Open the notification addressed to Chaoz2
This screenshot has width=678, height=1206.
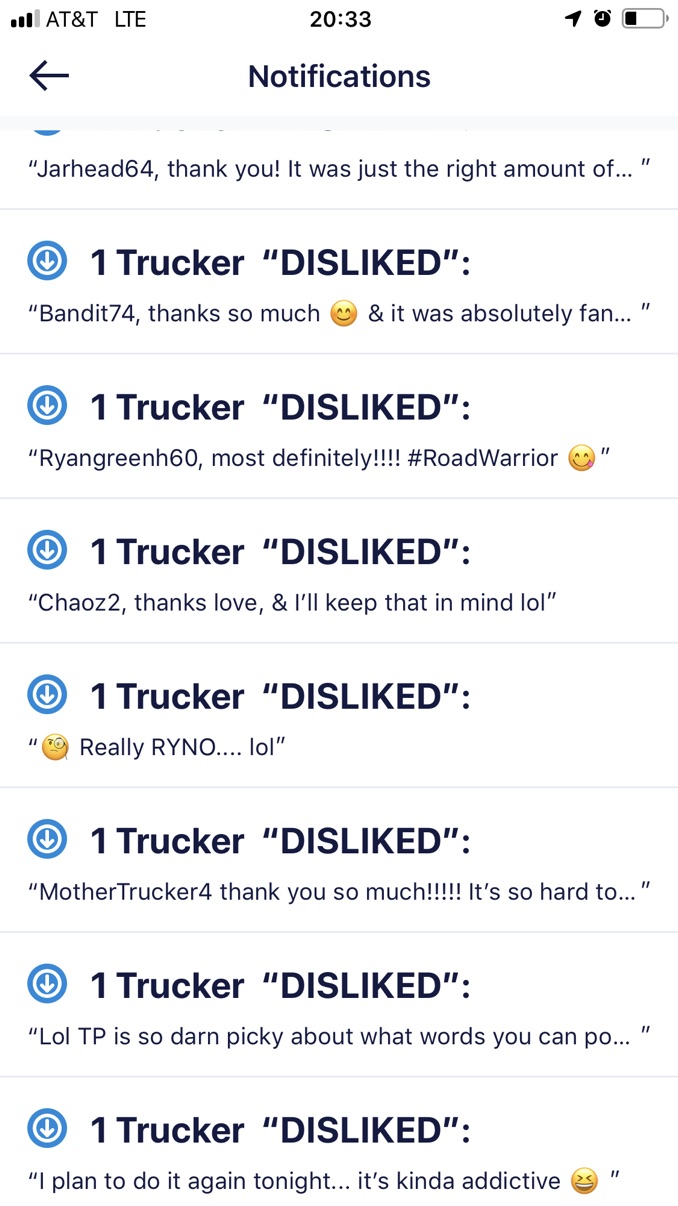tap(339, 575)
